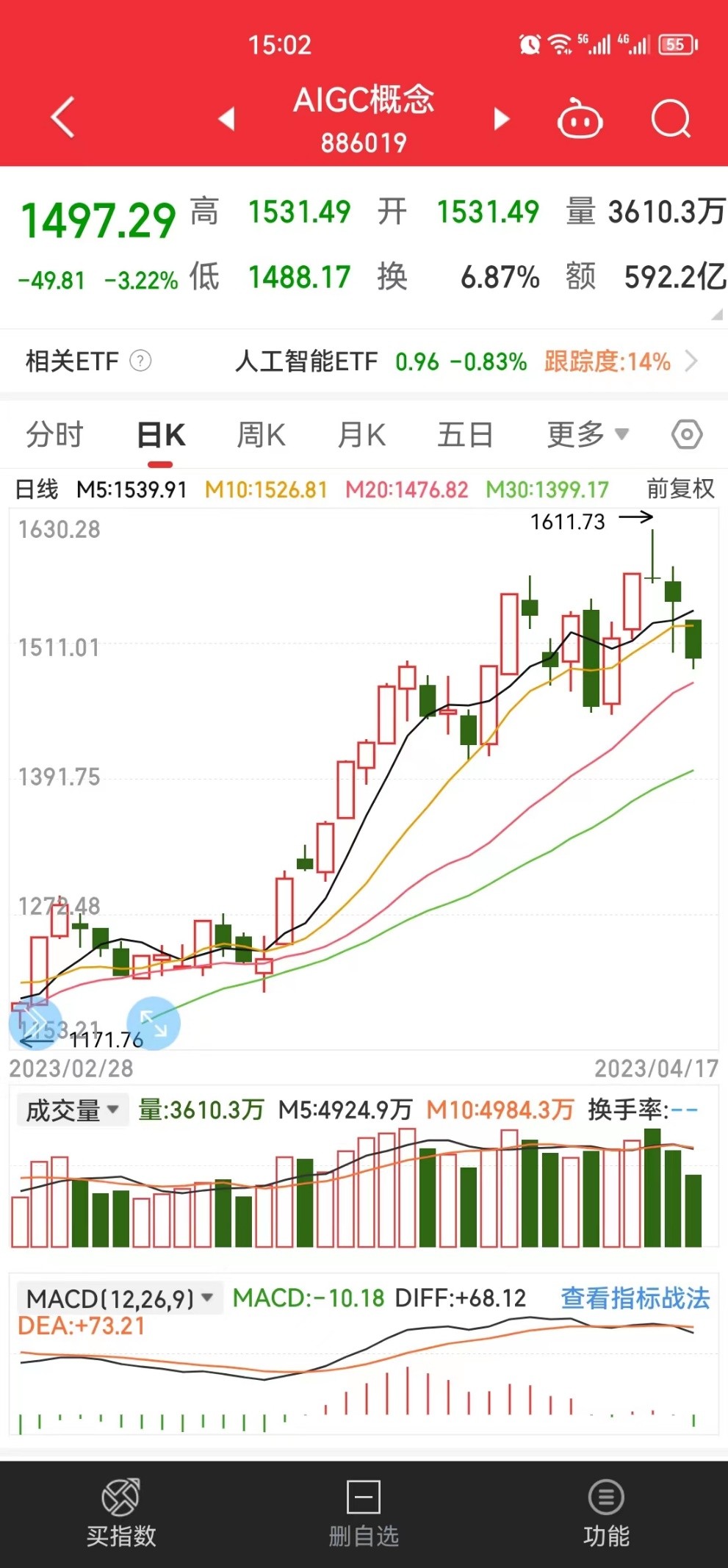The image size is (728, 1568).
Task: Tap 人工智能ETF to view details
Action: point(308,362)
